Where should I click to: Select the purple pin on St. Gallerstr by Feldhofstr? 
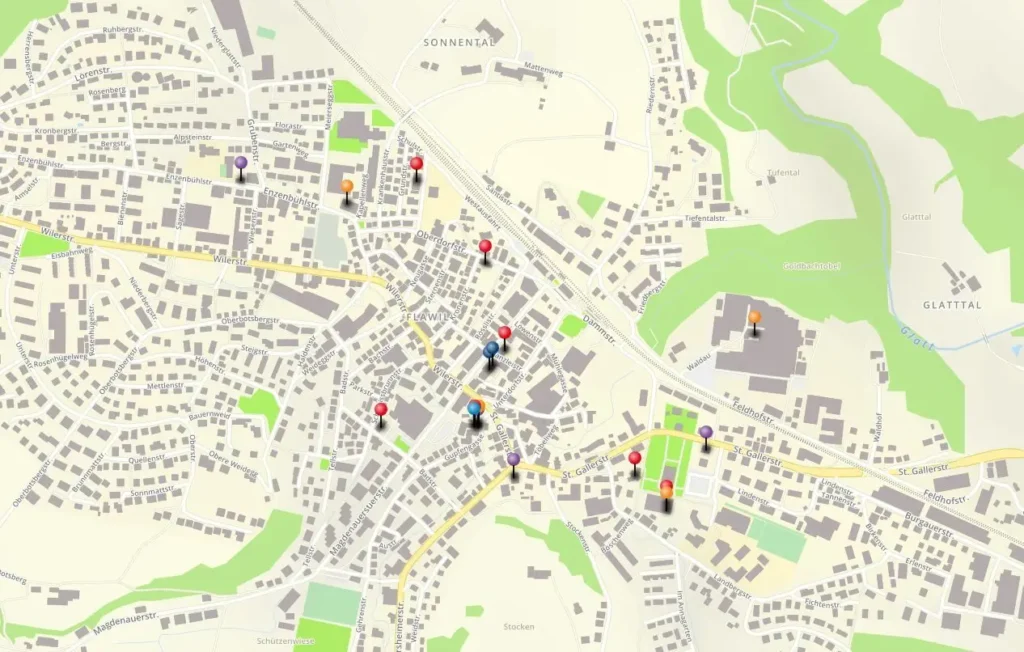coord(706,433)
